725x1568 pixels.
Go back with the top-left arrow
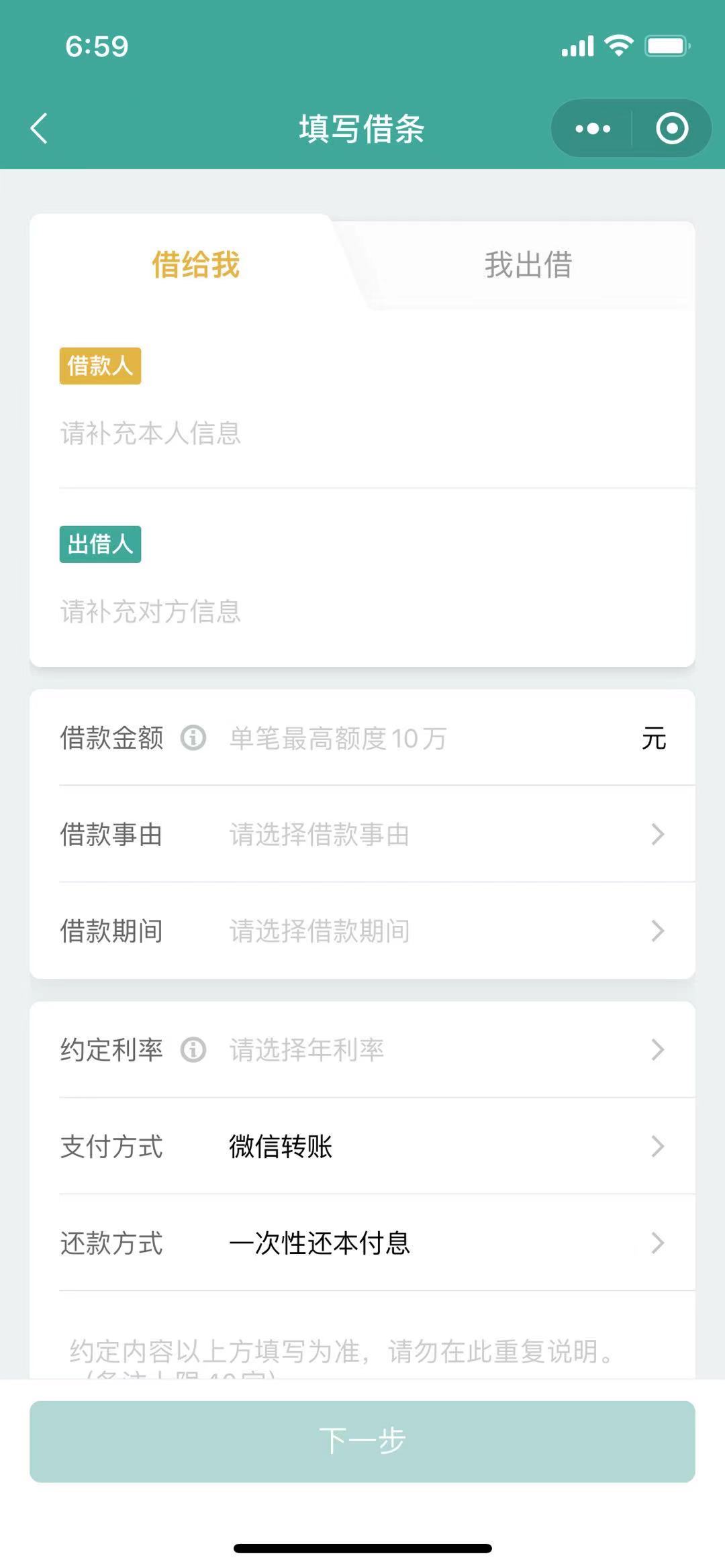[x=39, y=128]
